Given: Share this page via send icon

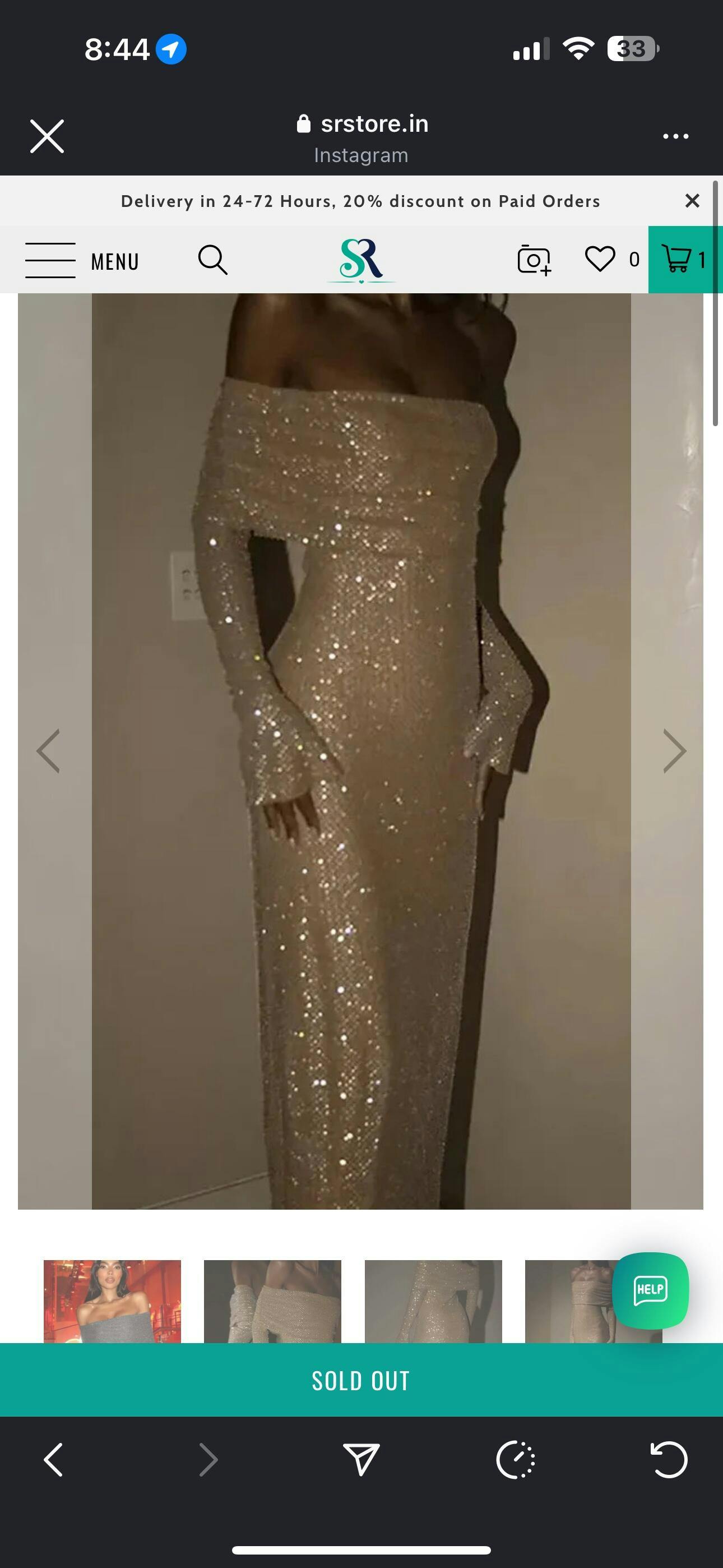Looking at the screenshot, I should [x=361, y=1459].
